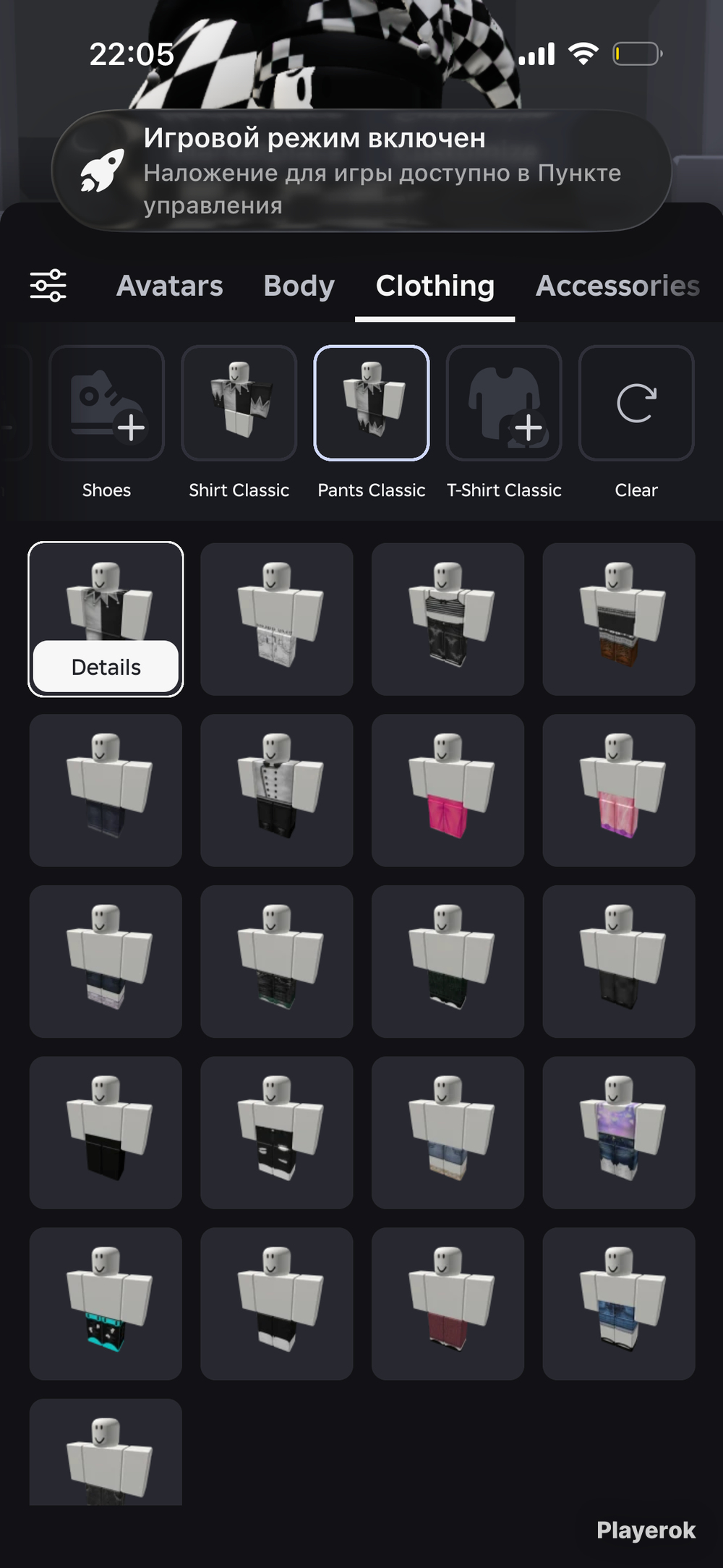The width and height of the screenshot is (723, 1568).
Task: Switch to the Avatars tab
Action: coord(170,286)
